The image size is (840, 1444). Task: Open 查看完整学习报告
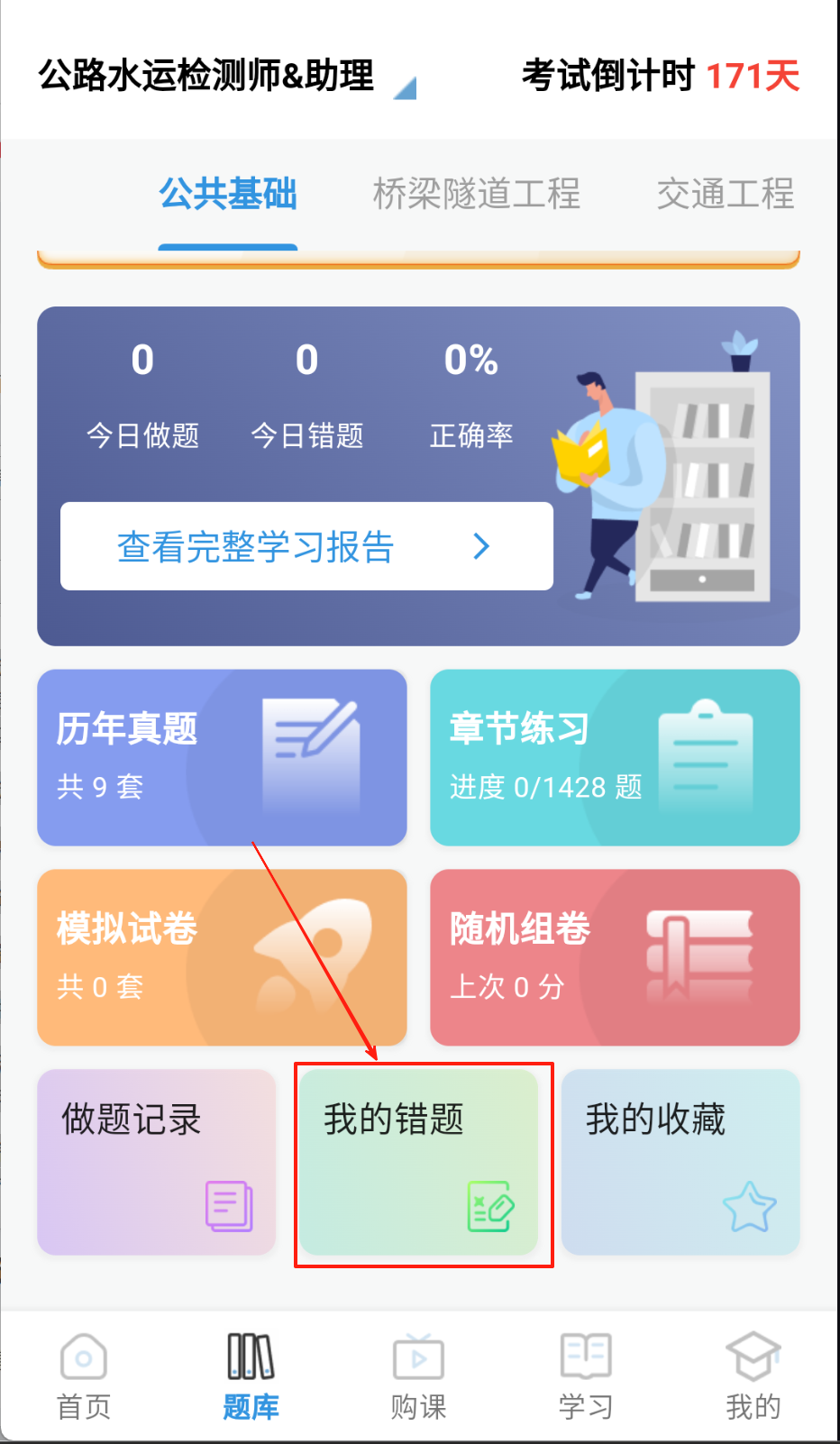(x=306, y=546)
